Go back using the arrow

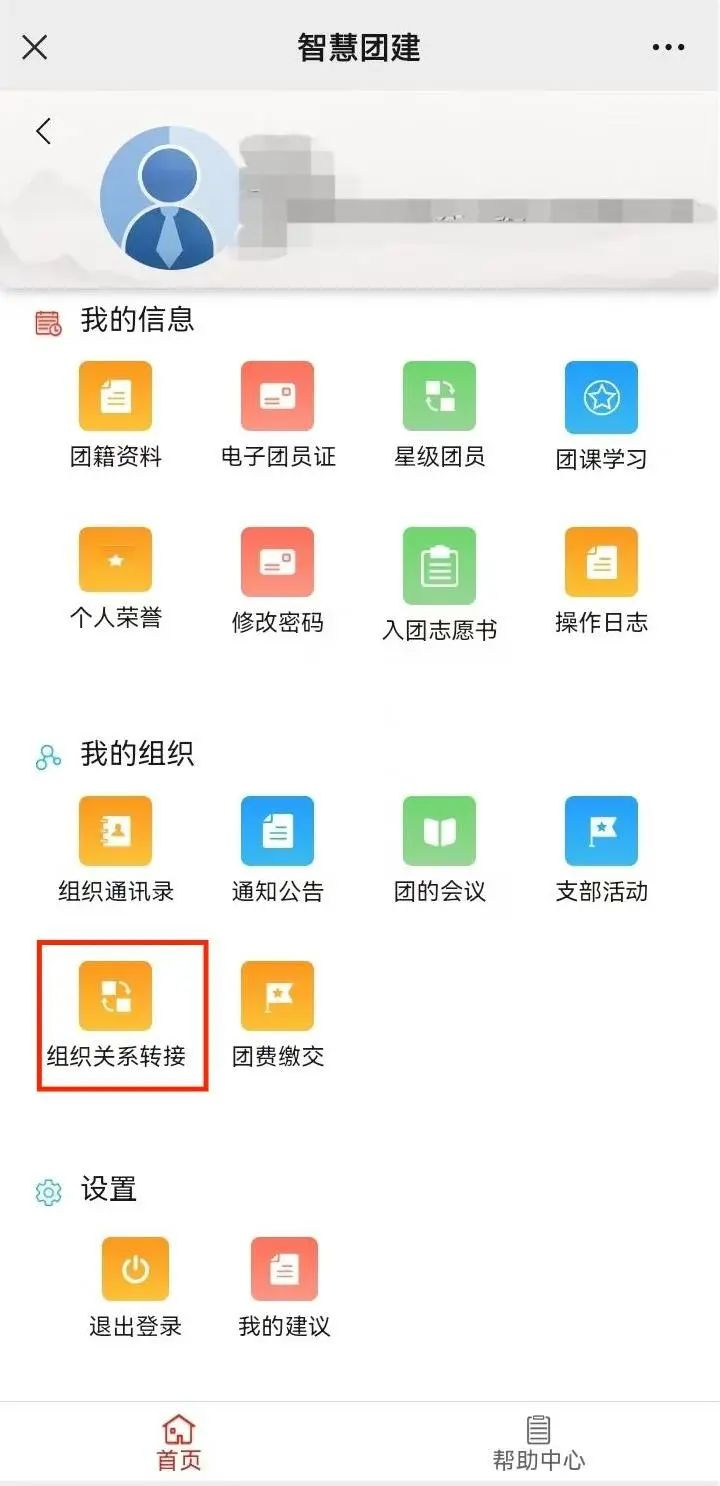(x=43, y=131)
